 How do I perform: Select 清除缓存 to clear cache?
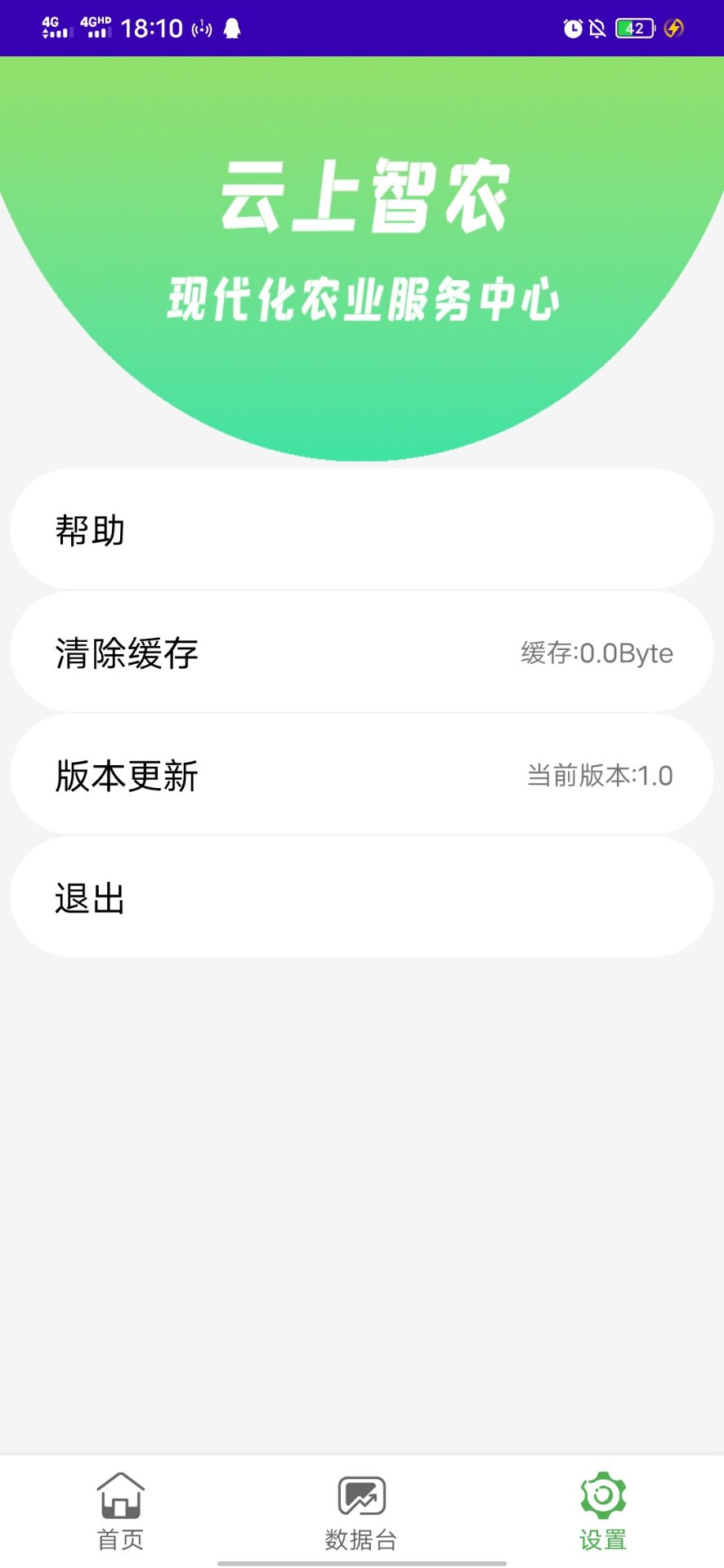[x=361, y=653]
